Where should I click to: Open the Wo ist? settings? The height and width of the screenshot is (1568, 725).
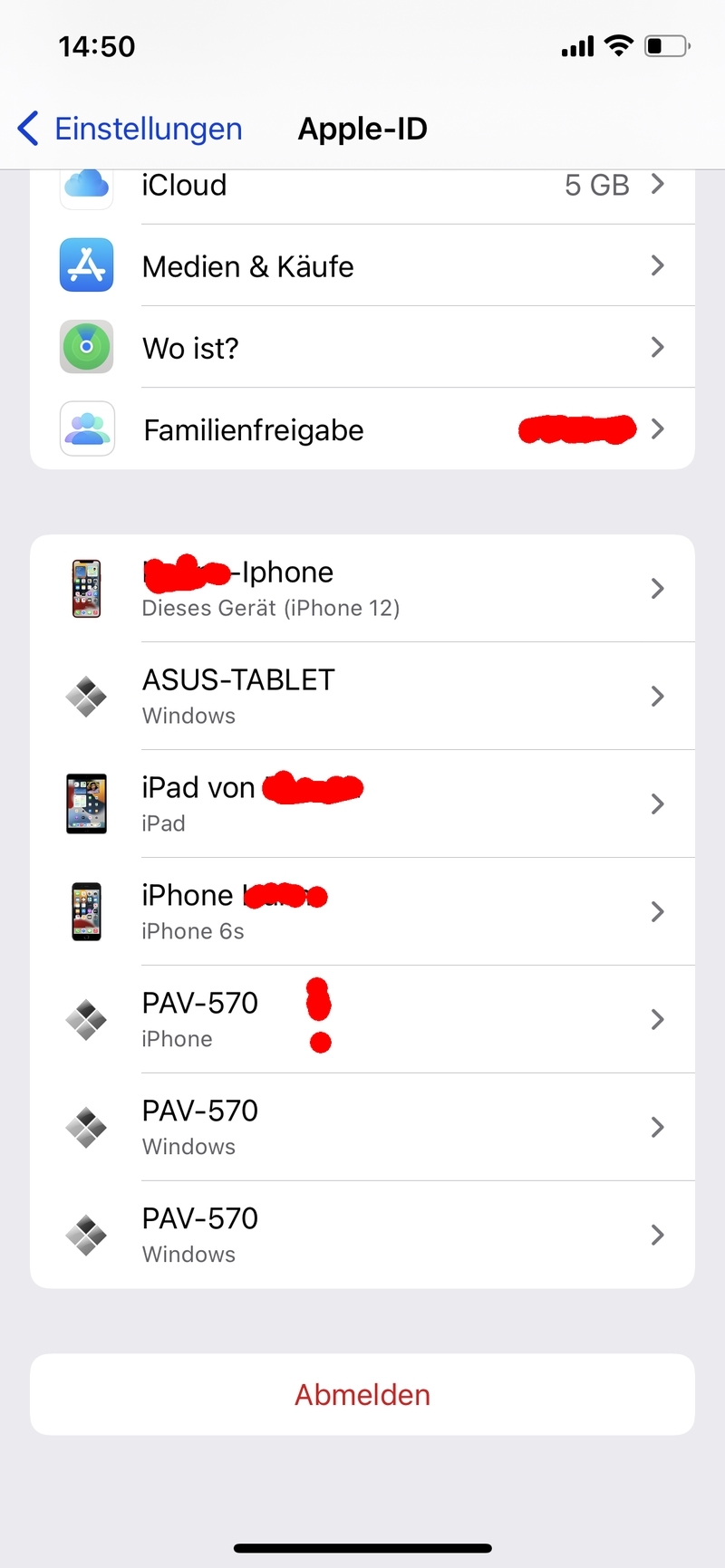click(362, 348)
